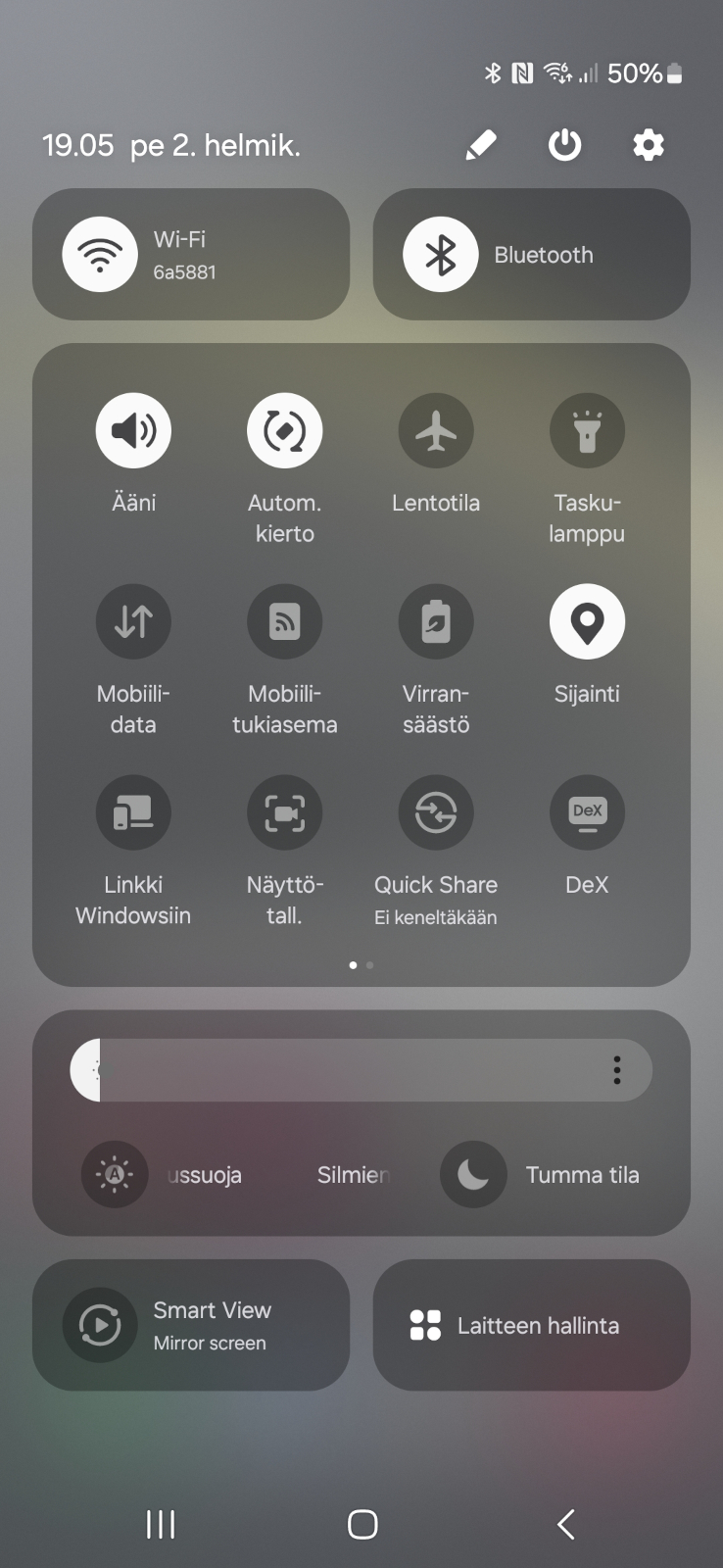Turn on Mobiilitukiasema hotspot
Screen dimensions: 723x1568
coord(285,621)
